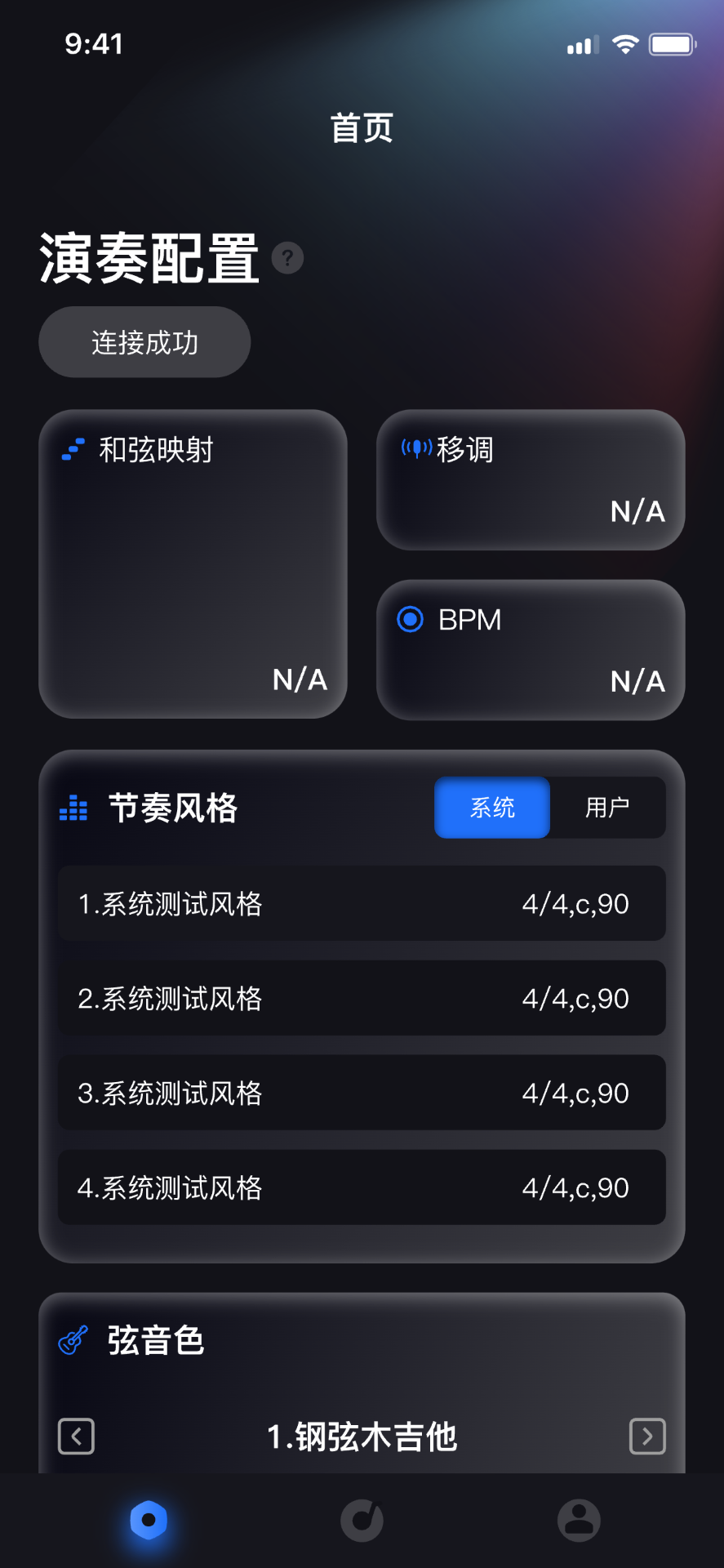This screenshot has width=724, height=1568.
Task: Open the home tab hexagon icon
Action: 148,1520
